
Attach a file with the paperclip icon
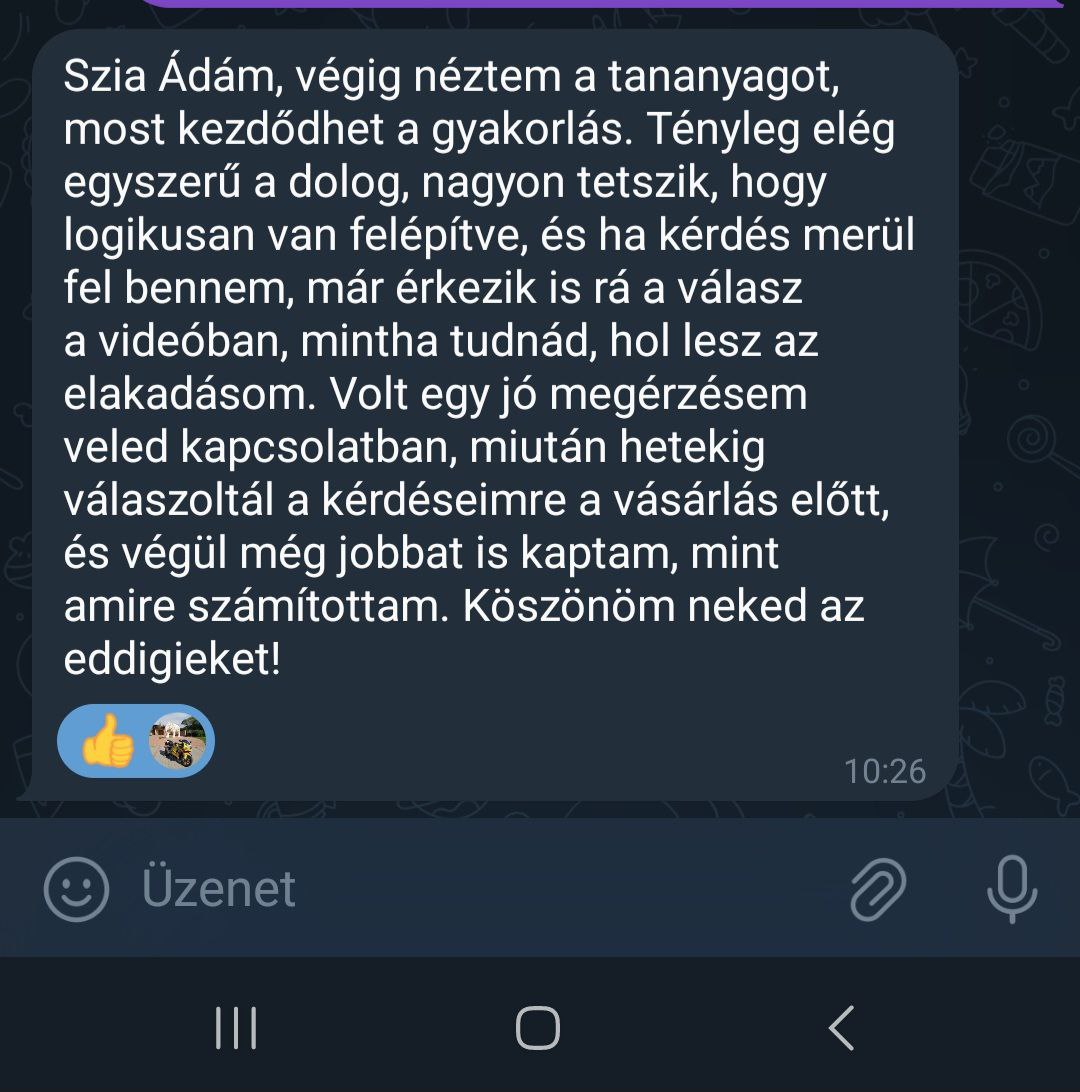[x=877, y=888]
